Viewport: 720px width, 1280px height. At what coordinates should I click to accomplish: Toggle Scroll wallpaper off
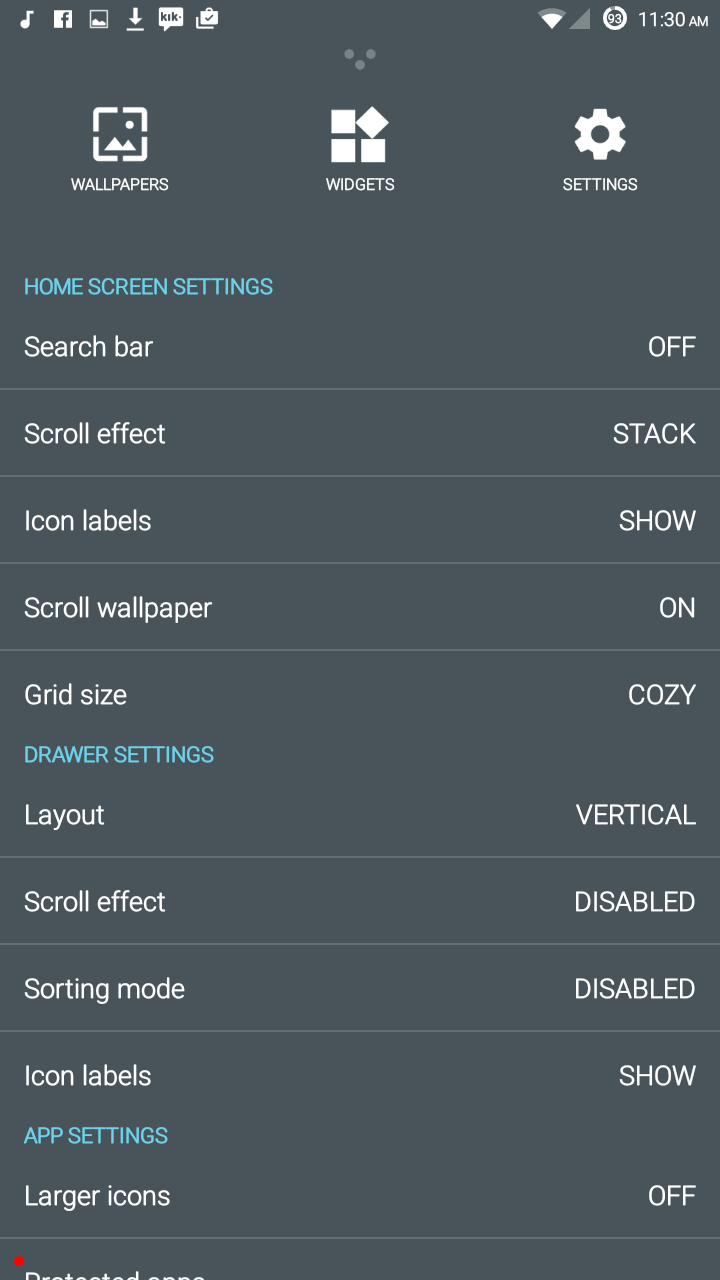coord(360,607)
